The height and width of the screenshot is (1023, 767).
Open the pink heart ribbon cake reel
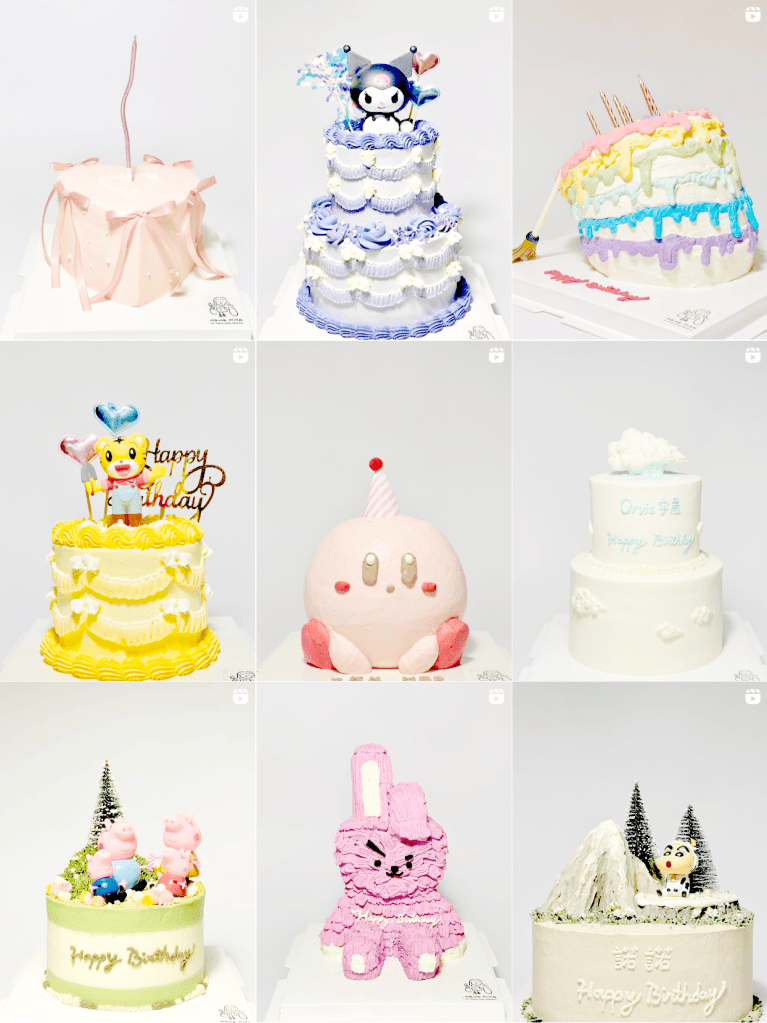127,170
